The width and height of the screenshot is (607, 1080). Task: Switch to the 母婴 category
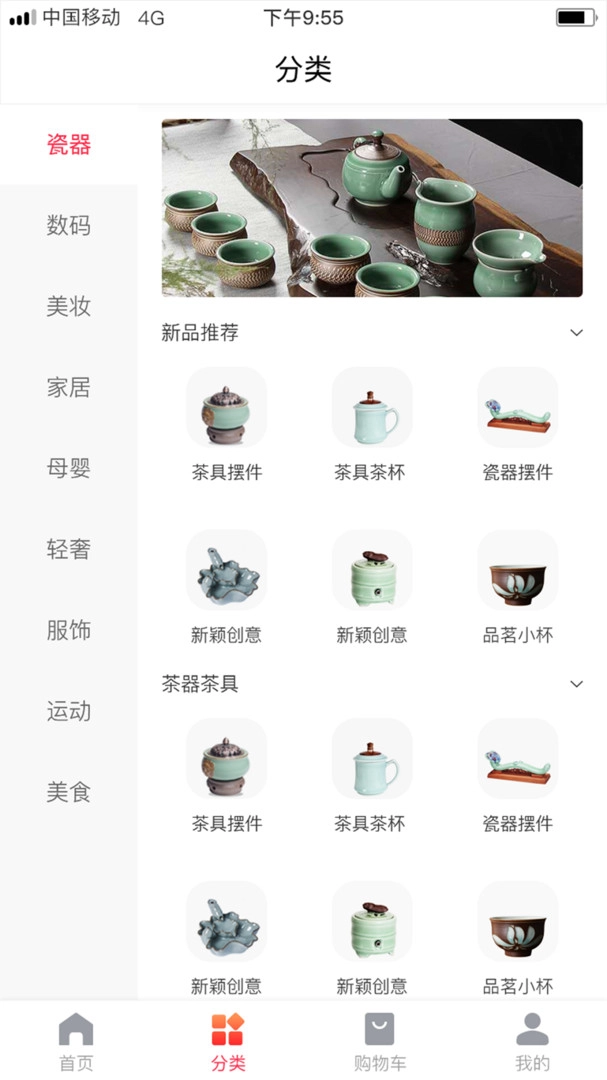pyautogui.click(x=68, y=468)
